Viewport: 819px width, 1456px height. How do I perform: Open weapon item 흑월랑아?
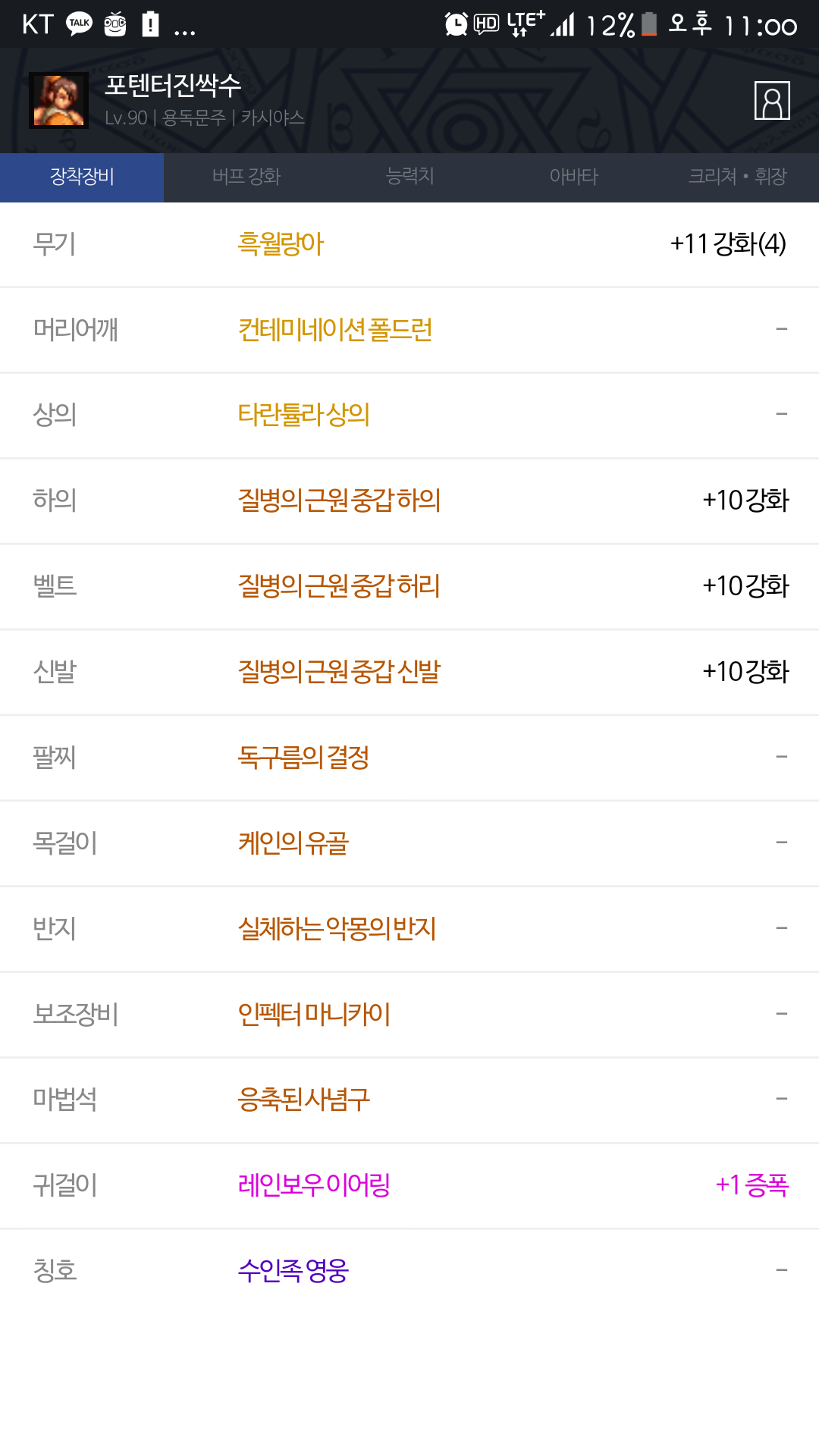409,244
